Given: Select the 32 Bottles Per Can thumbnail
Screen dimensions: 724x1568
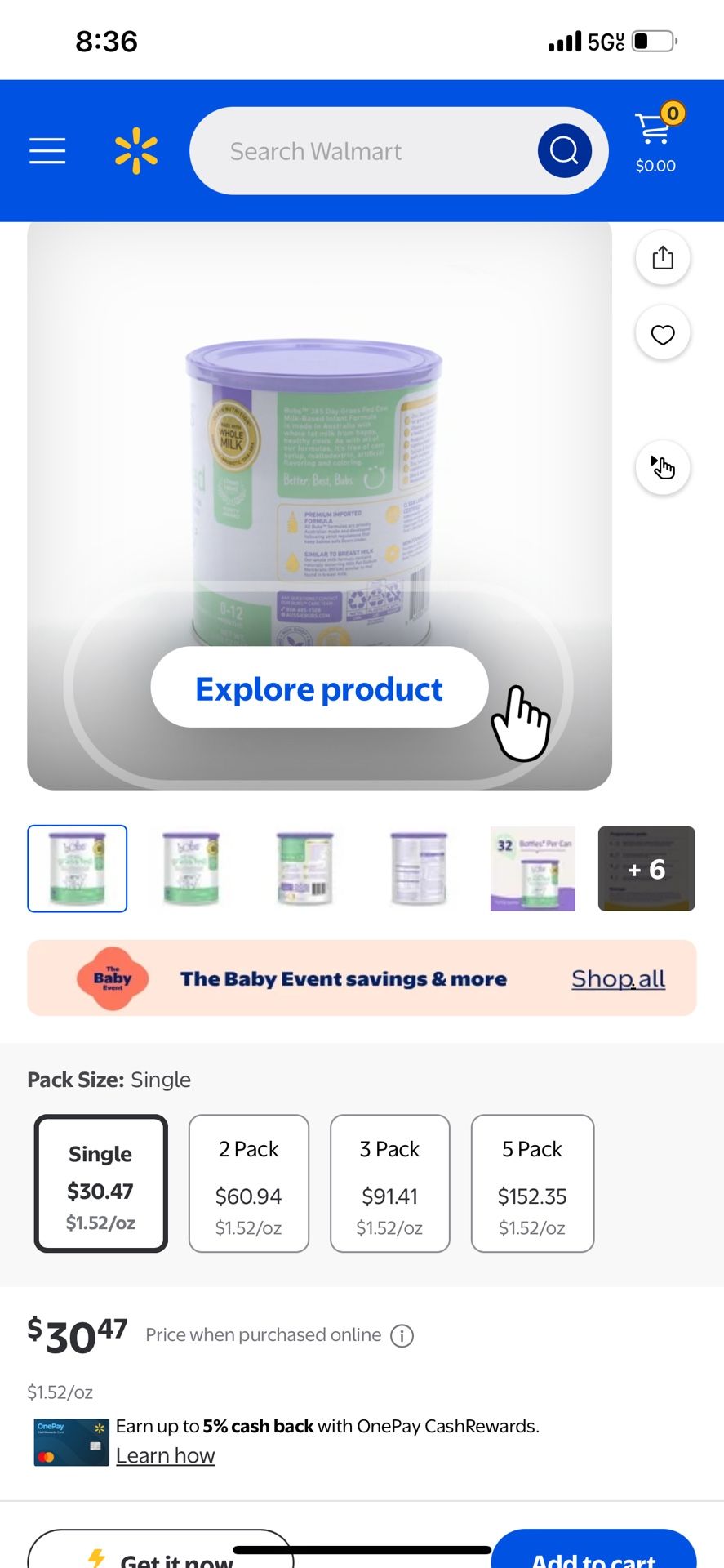Looking at the screenshot, I should (532, 869).
